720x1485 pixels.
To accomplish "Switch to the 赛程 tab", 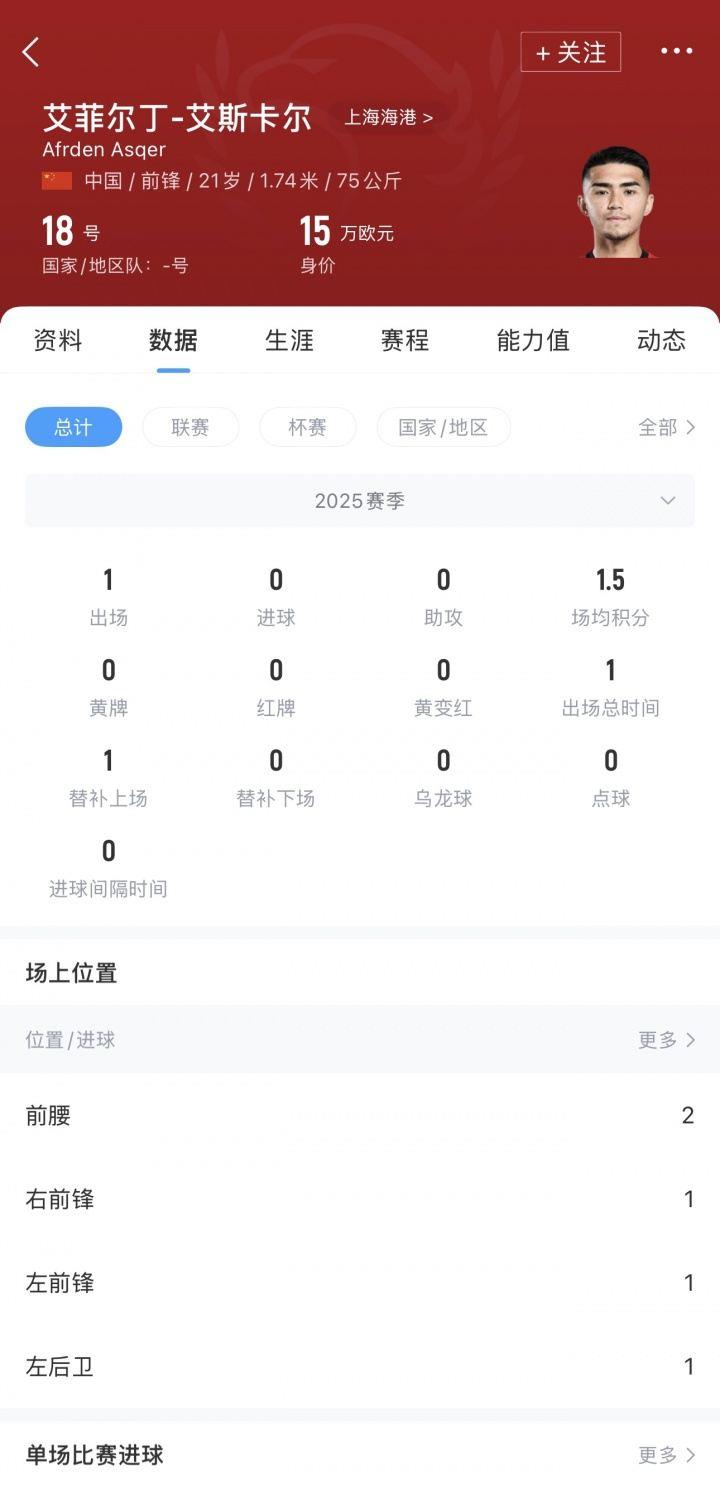I will (x=405, y=340).
